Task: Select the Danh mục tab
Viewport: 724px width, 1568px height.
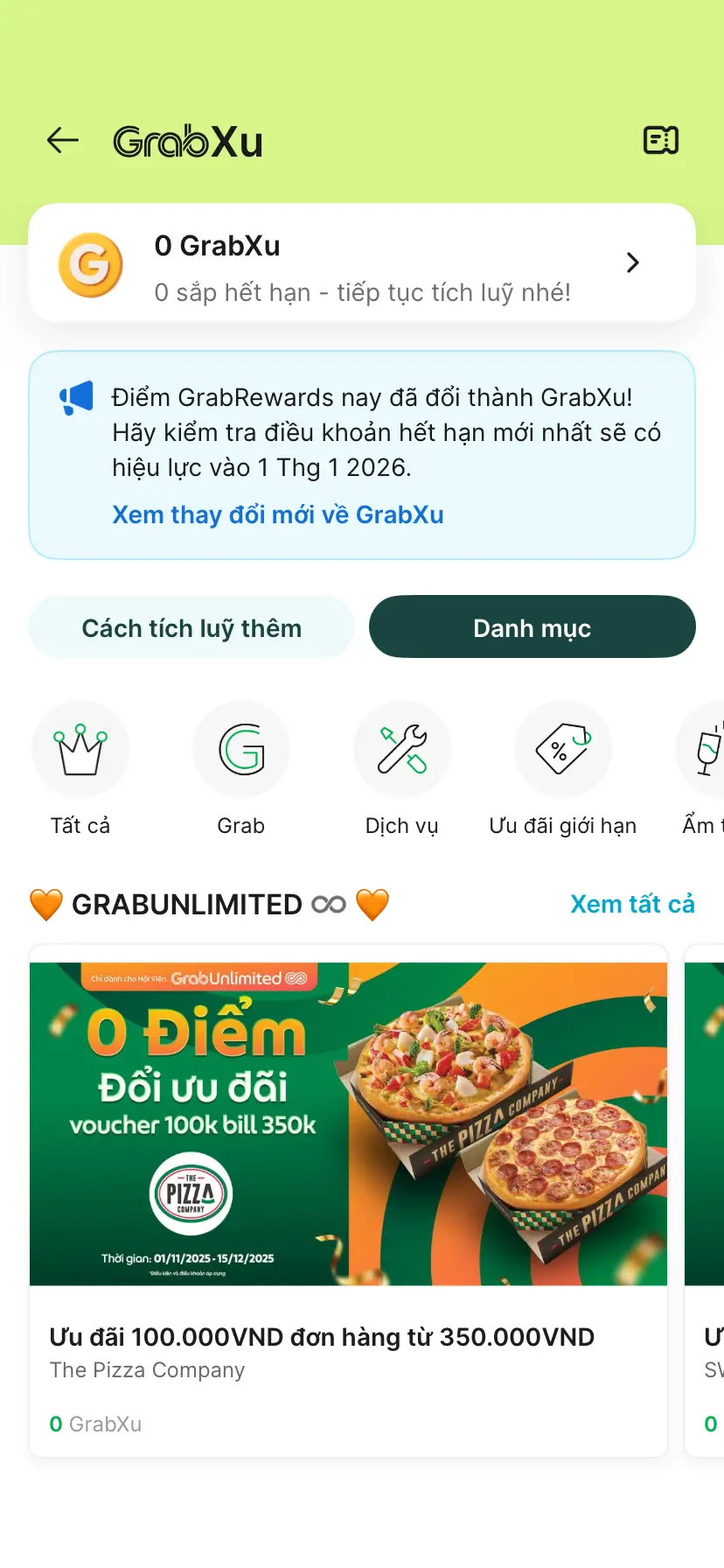Action: pyautogui.click(x=532, y=628)
